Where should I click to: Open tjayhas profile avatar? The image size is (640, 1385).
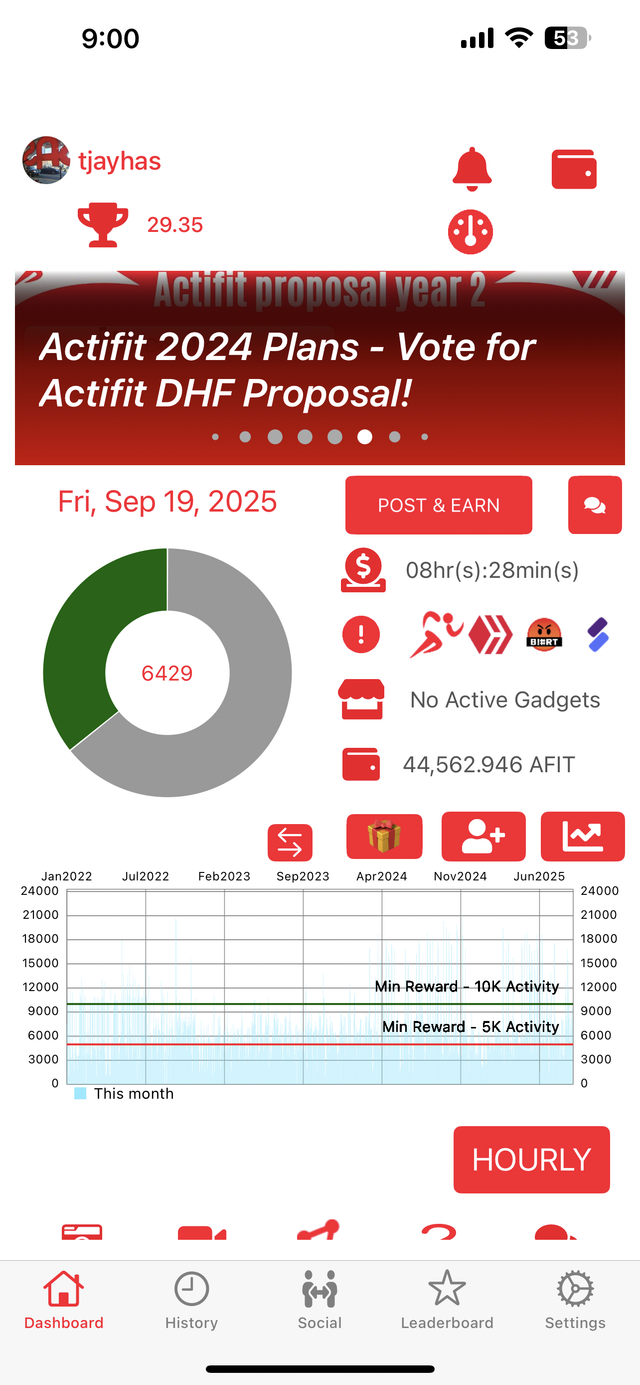46,161
